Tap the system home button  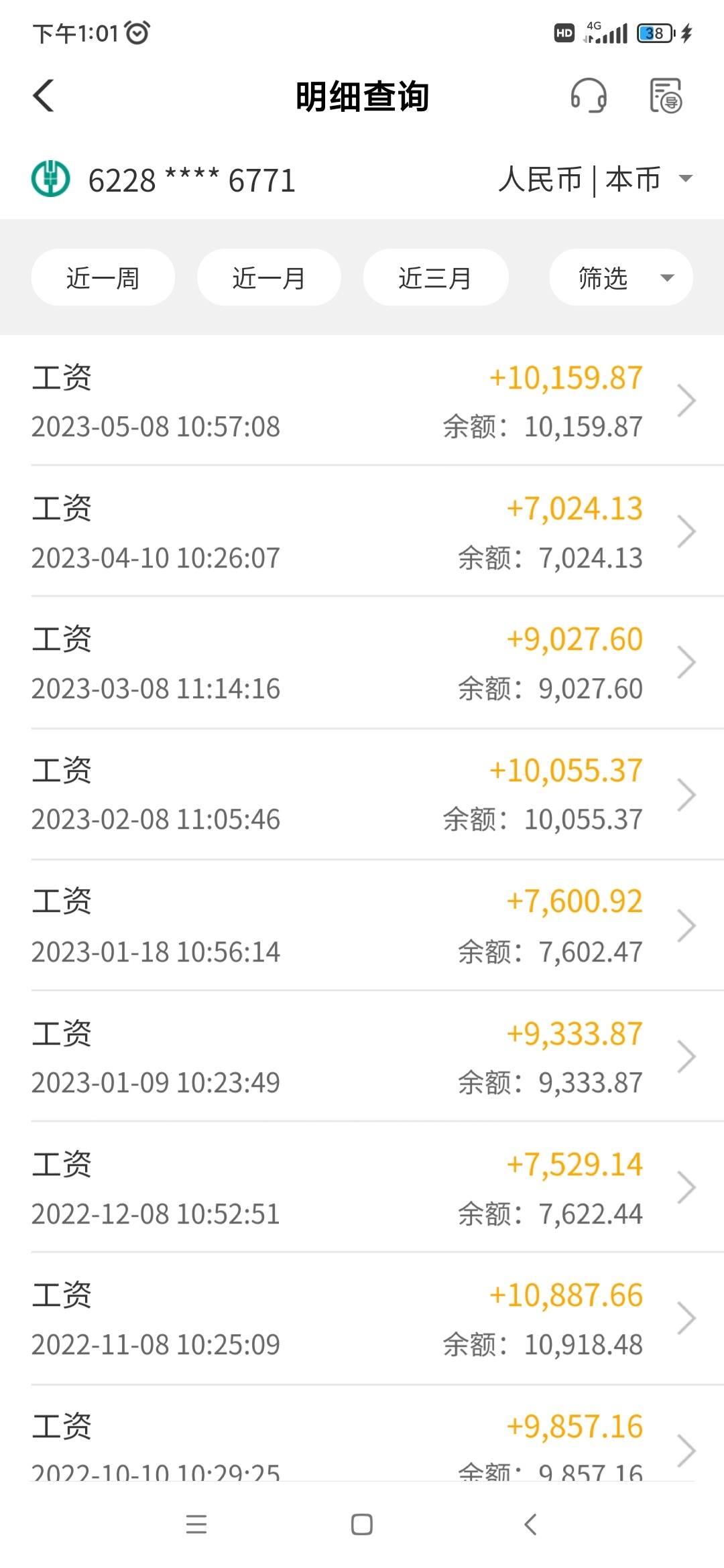coord(362,1524)
